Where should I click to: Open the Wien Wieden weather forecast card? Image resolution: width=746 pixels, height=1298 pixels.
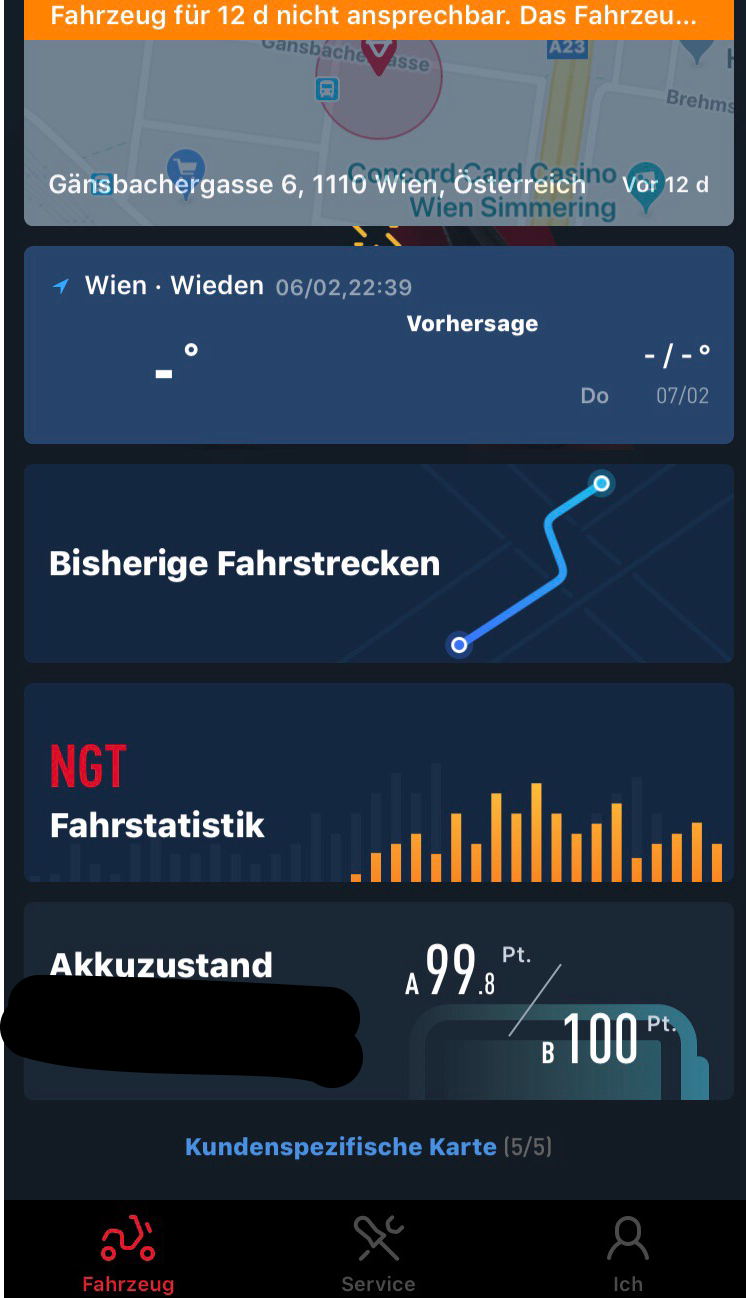pos(378,345)
